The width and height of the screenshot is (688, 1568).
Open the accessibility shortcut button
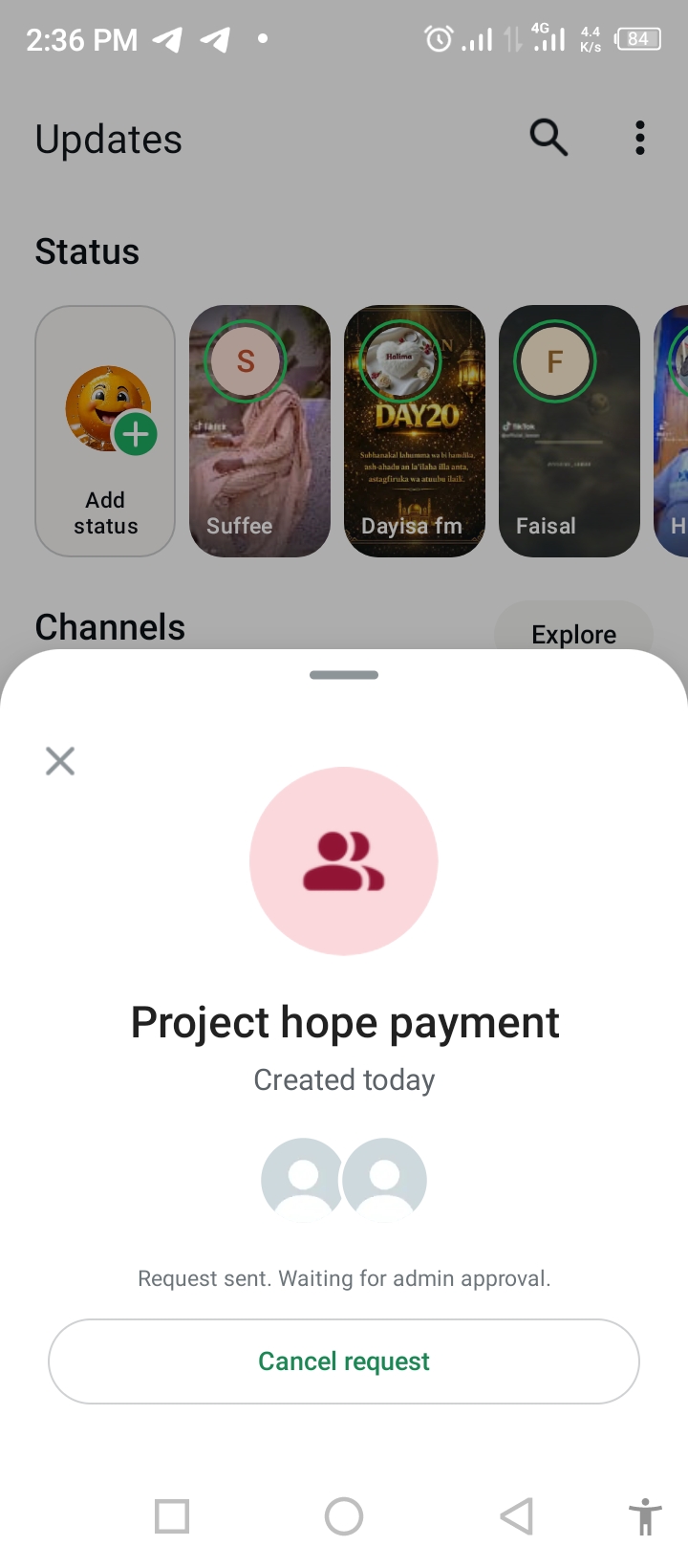[x=645, y=1515]
